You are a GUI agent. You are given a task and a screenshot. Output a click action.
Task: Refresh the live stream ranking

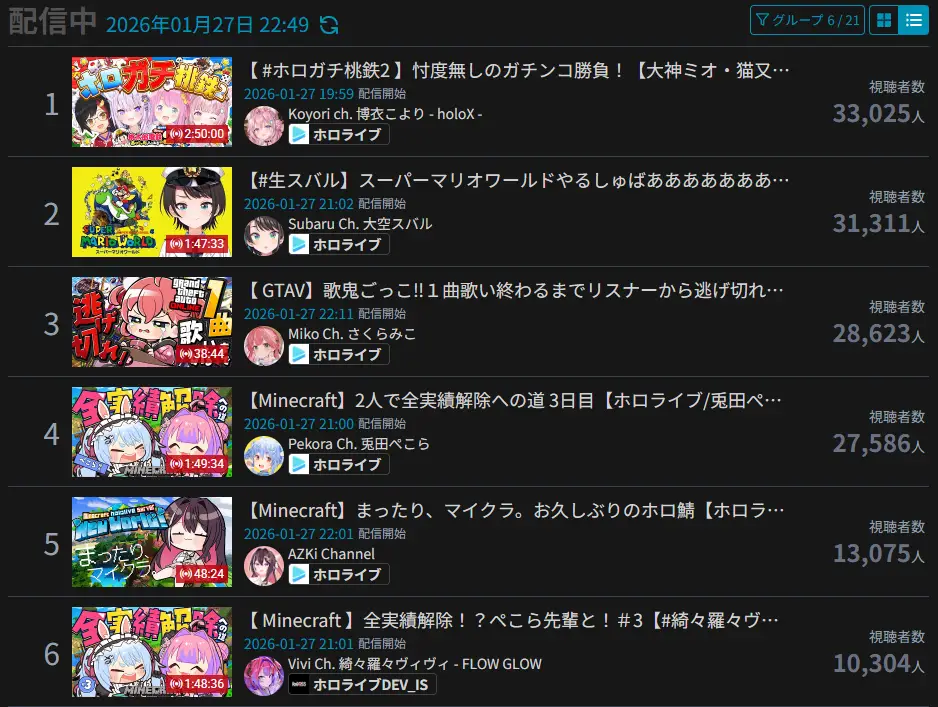pyautogui.click(x=329, y=24)
